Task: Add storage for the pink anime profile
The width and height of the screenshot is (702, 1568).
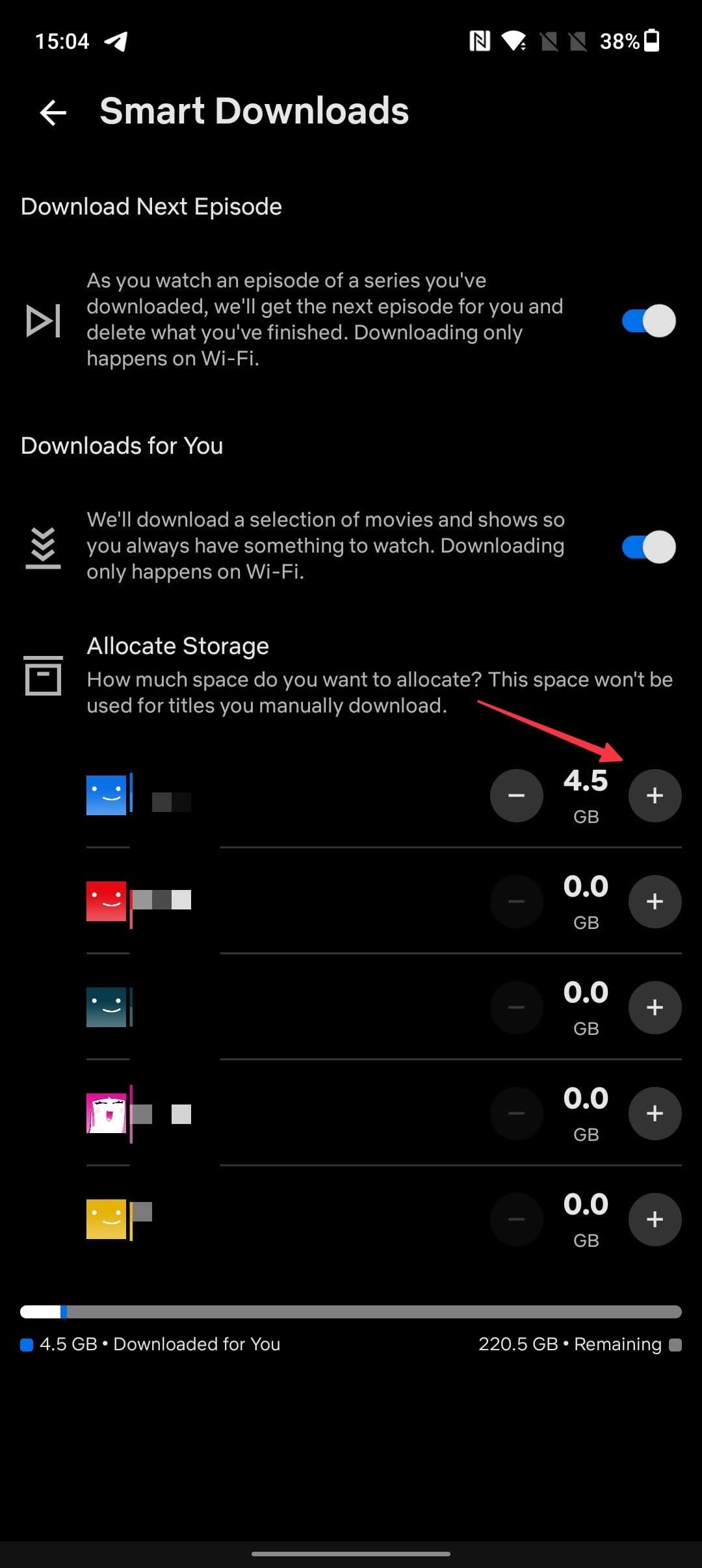Action: click(655, 1113)
